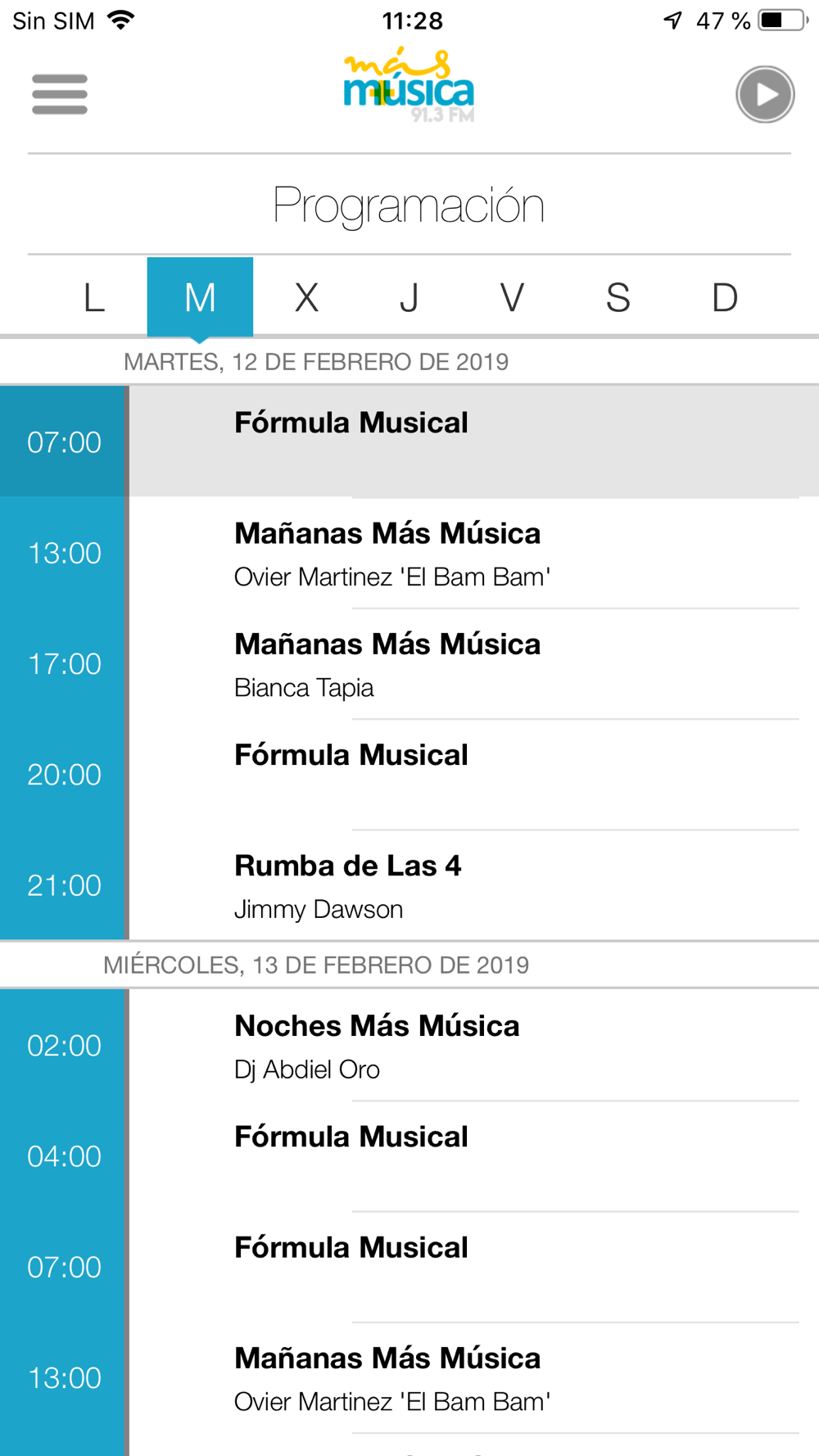Open the S (Saturday) tab
Screen dimensions: 819x1456
point(618,297)
